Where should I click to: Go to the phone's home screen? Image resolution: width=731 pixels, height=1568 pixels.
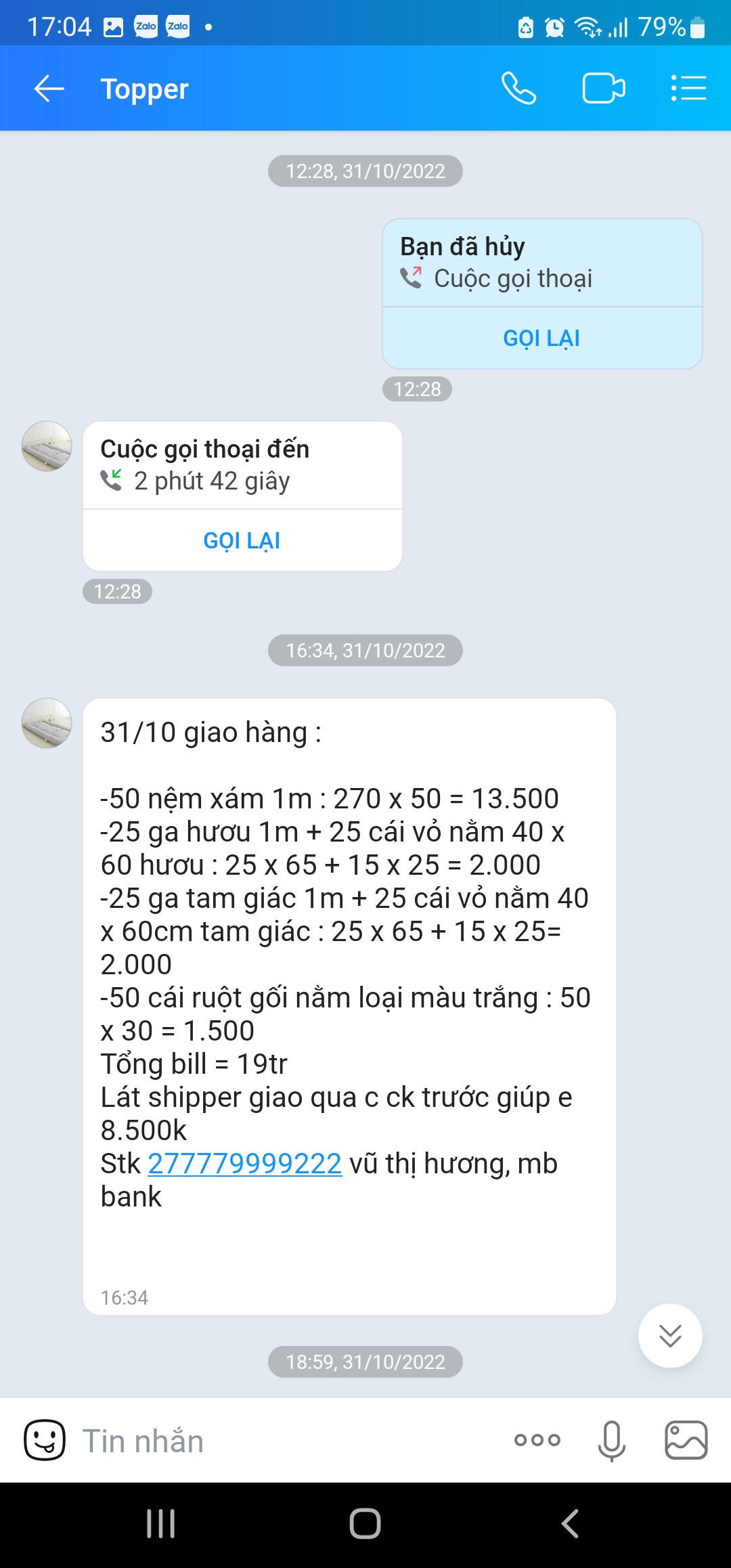pyautogui.click(x=365, y=1524)
